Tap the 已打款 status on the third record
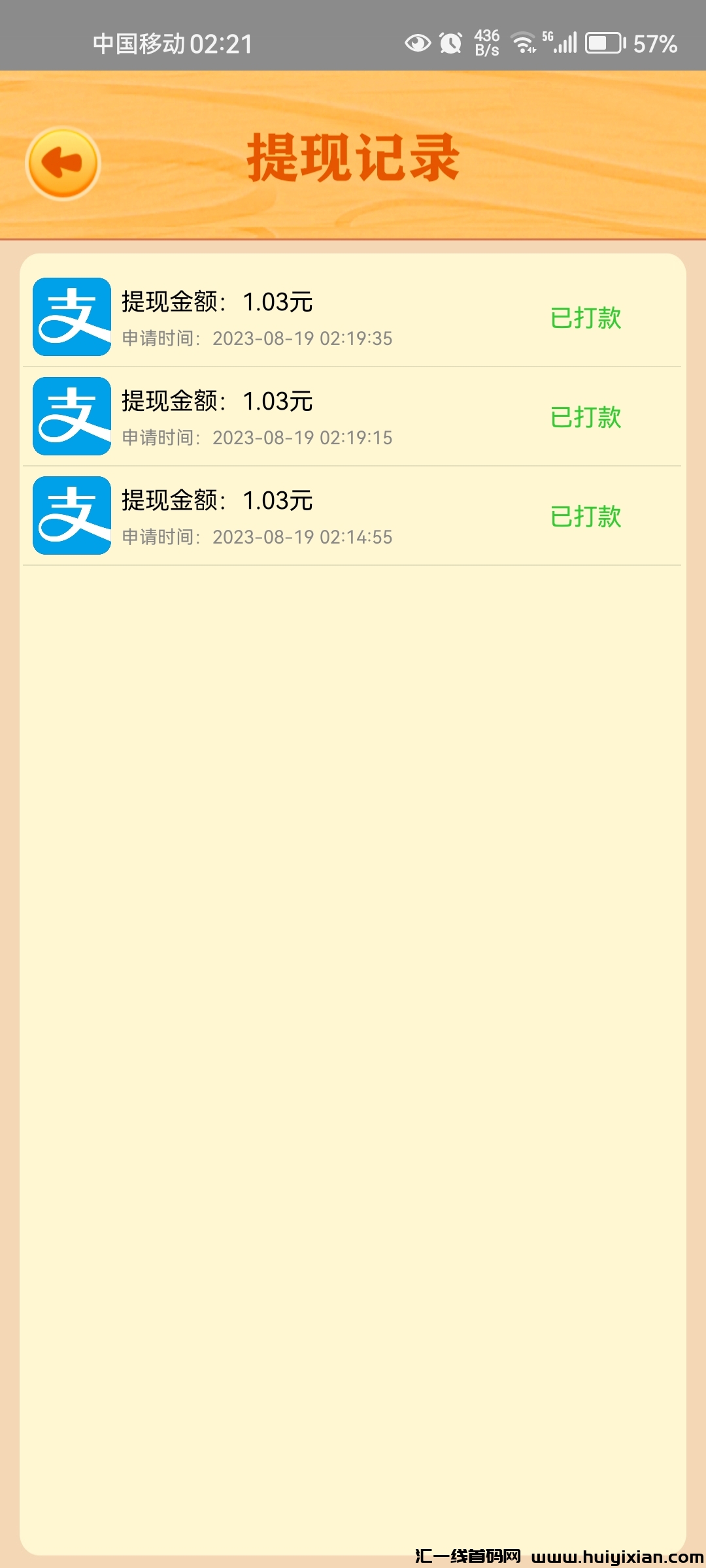706x1568 pixels. click(x=586, y=515)
